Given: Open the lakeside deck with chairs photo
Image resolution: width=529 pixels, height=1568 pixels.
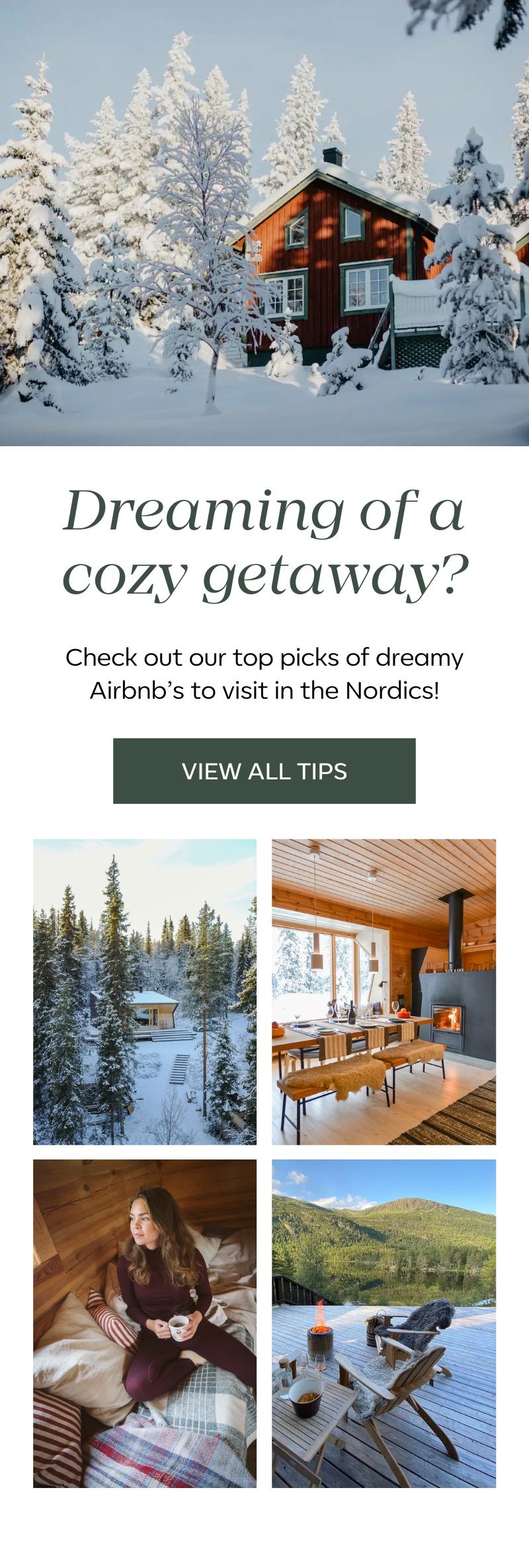Looking at the screenshot, I should coord(384,1323).
